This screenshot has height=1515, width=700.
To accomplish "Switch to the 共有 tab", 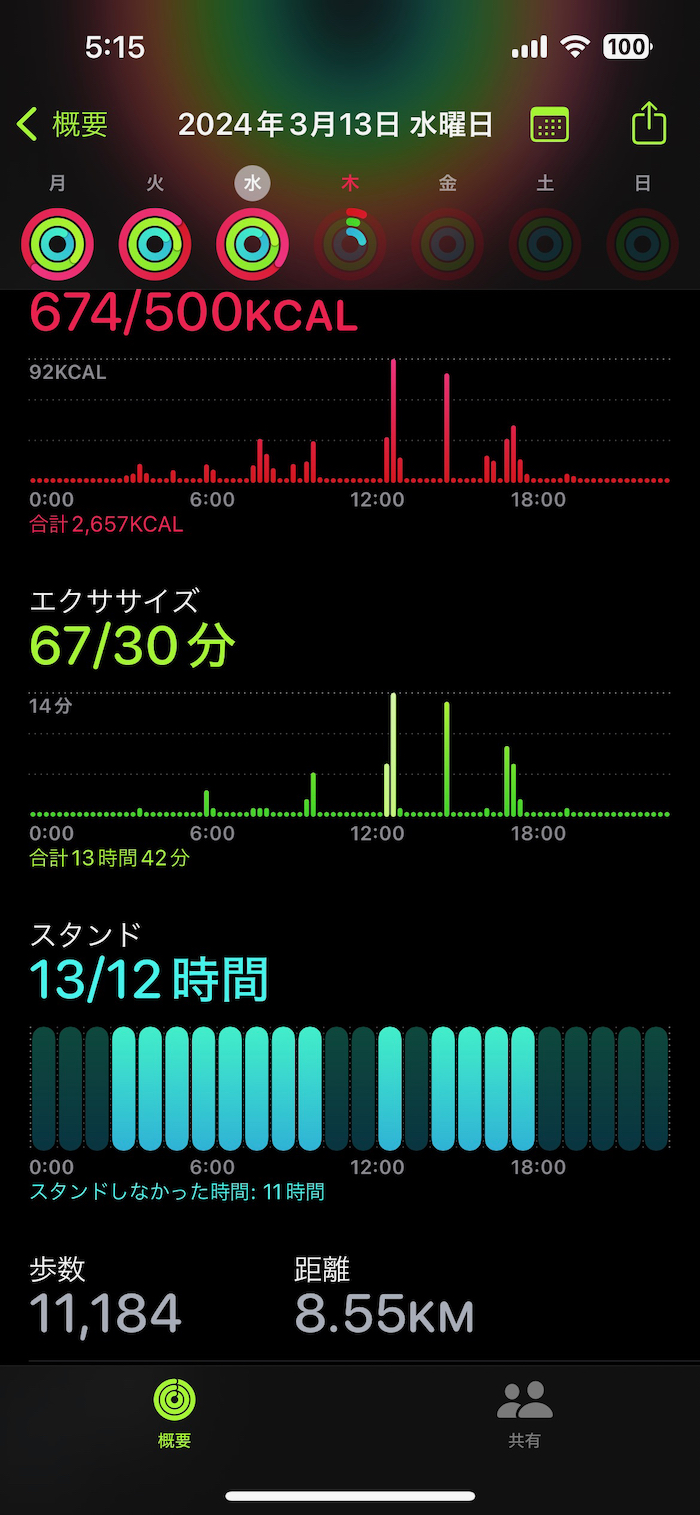I will click(525, 1413).
